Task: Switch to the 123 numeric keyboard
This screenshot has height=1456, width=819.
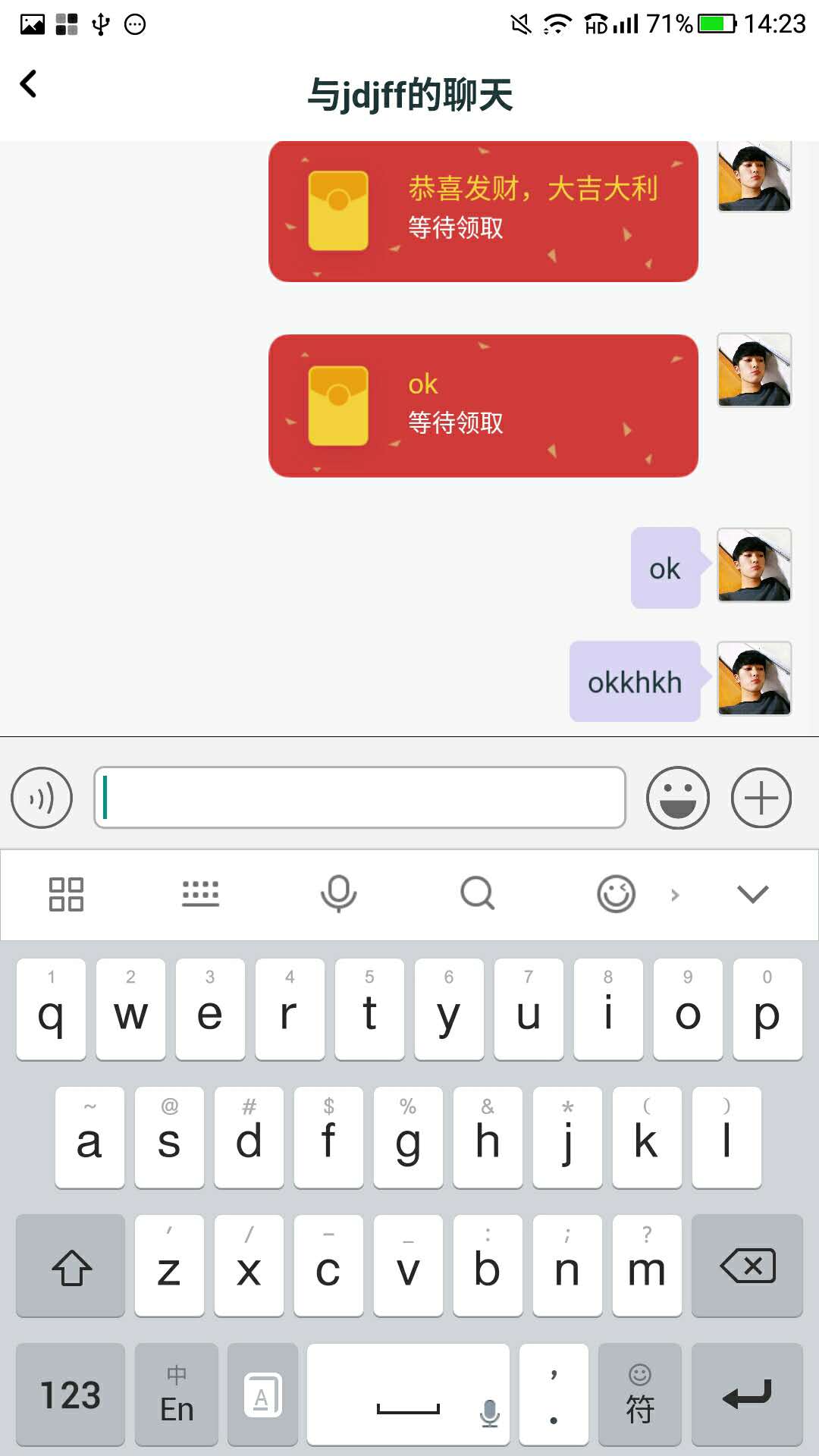Action: (70, 1394)
